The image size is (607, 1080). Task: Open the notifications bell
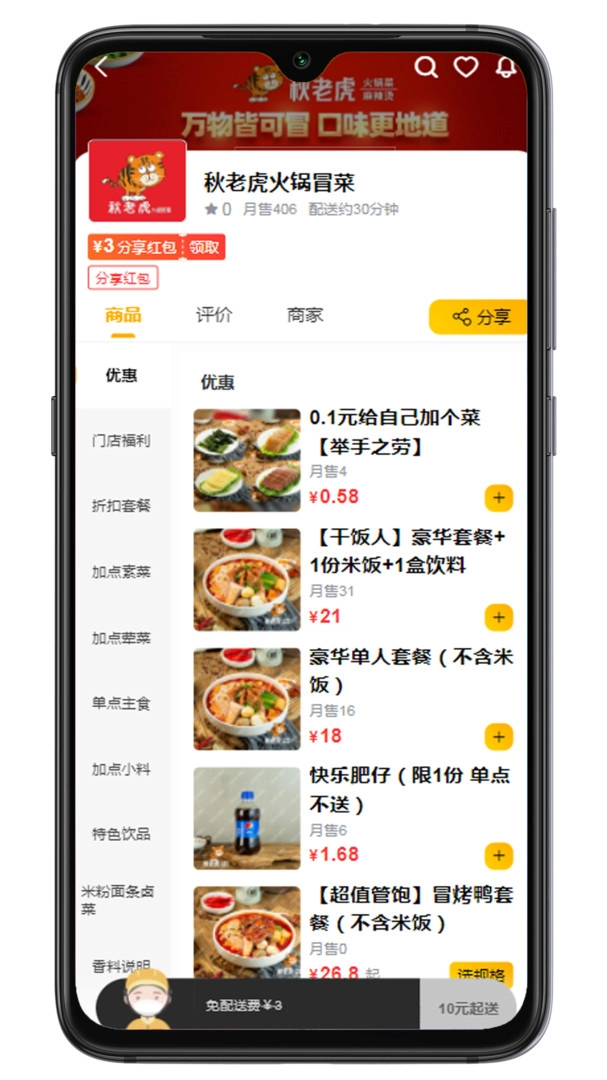pyautogui.click(x=506, y=67)
